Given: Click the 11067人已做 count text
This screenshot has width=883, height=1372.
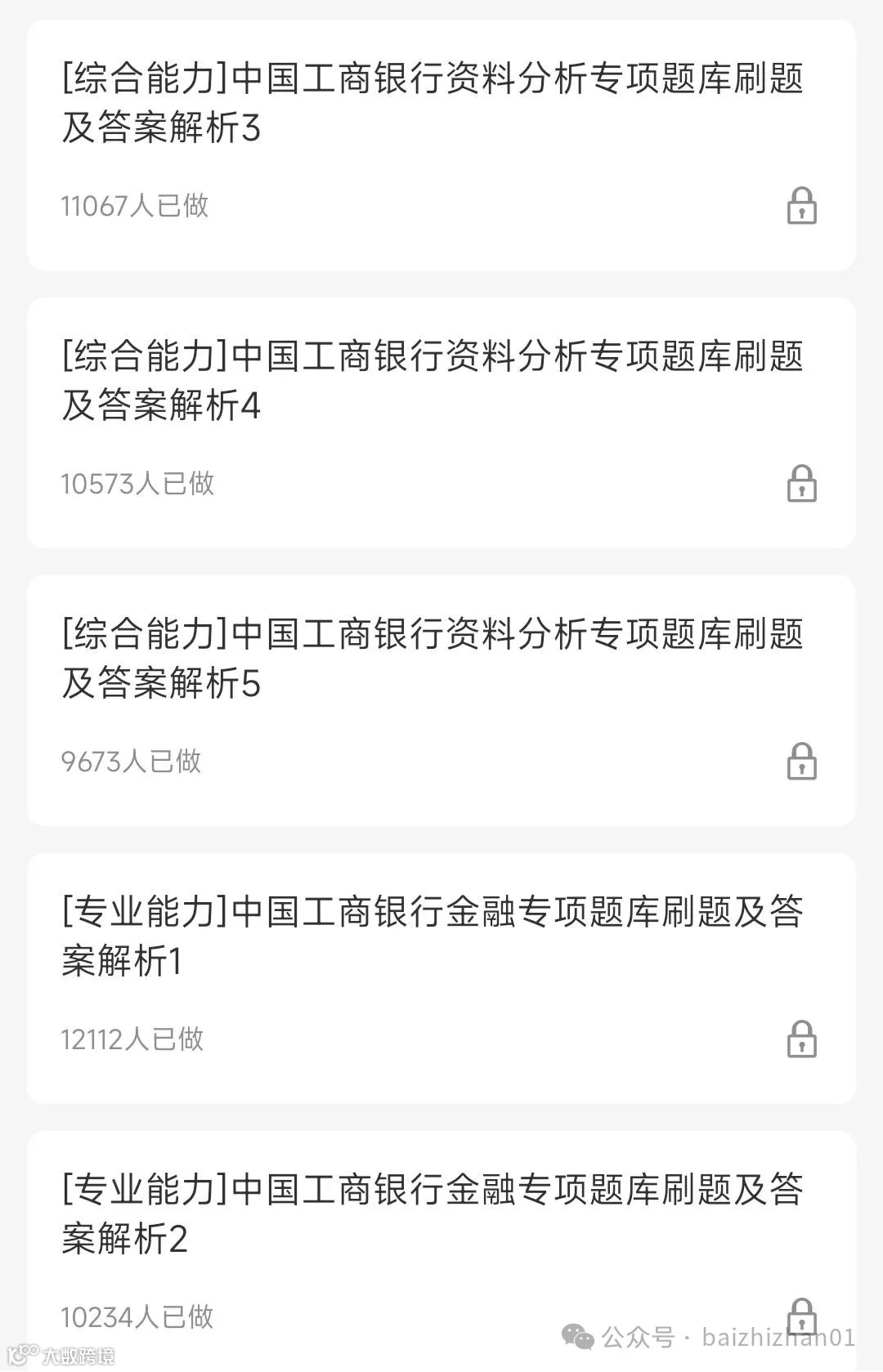Looking at the screenshot, I should coord(135,208).
